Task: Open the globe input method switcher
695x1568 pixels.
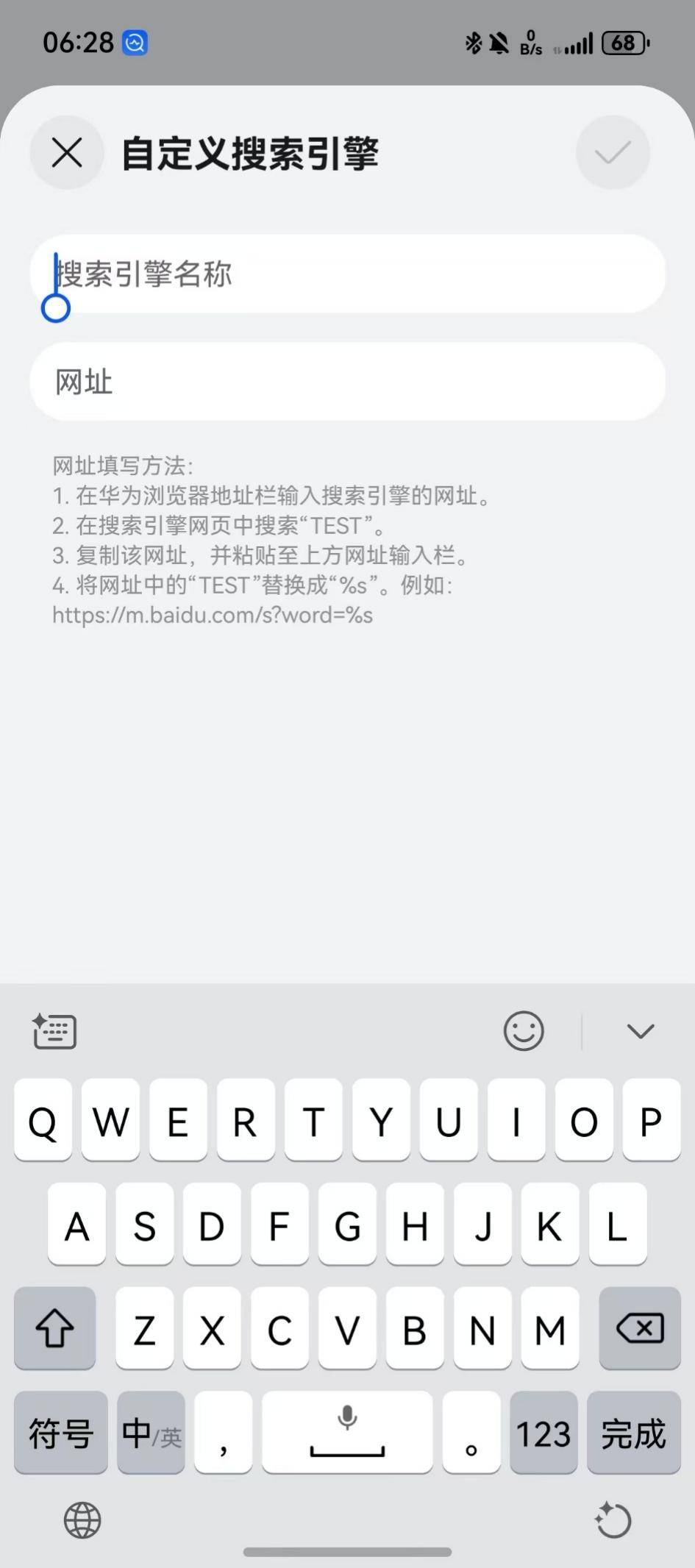Action: (x=82, y=1520)
